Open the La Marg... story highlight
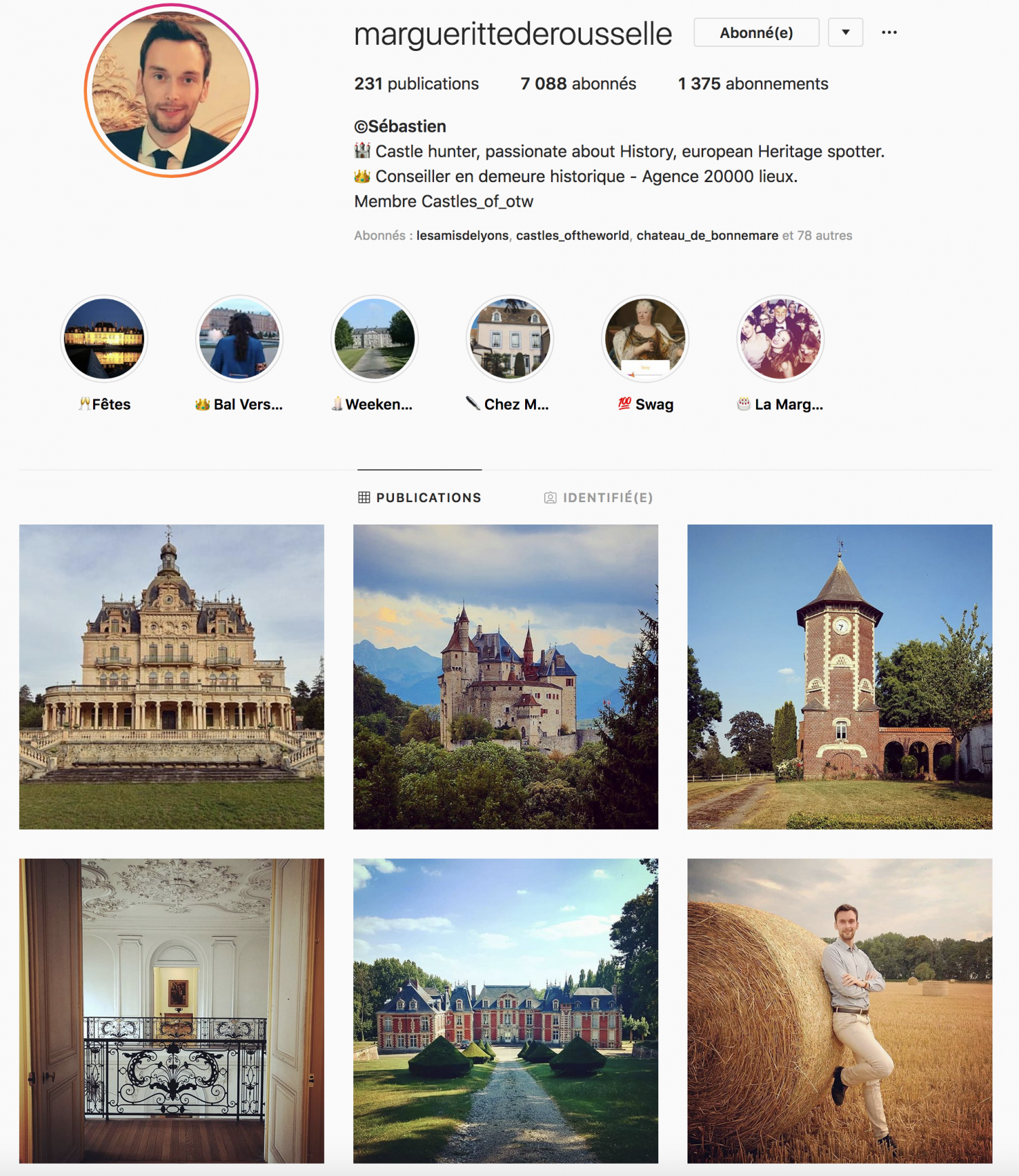 pos(780,338)
